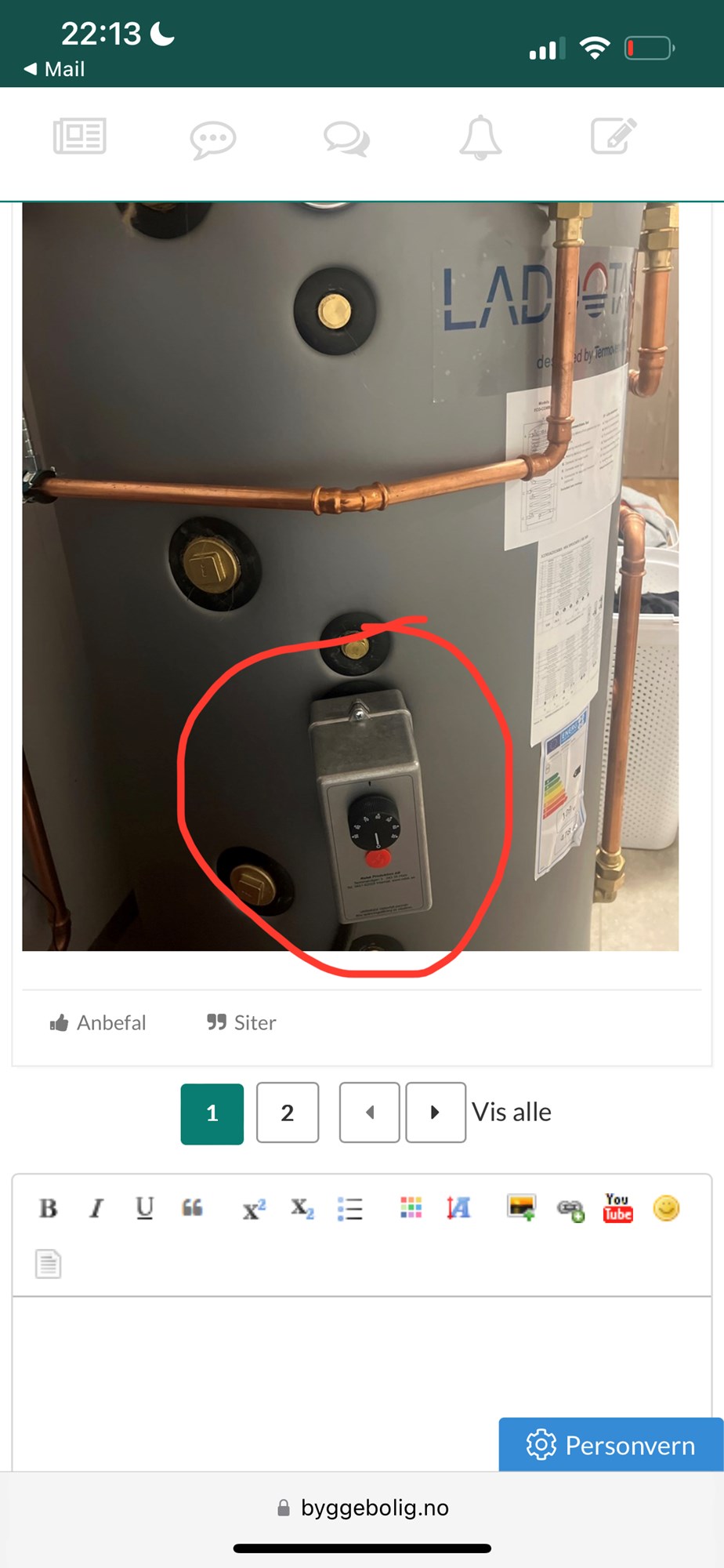Apply italic formatting

tap(96, 1208)
